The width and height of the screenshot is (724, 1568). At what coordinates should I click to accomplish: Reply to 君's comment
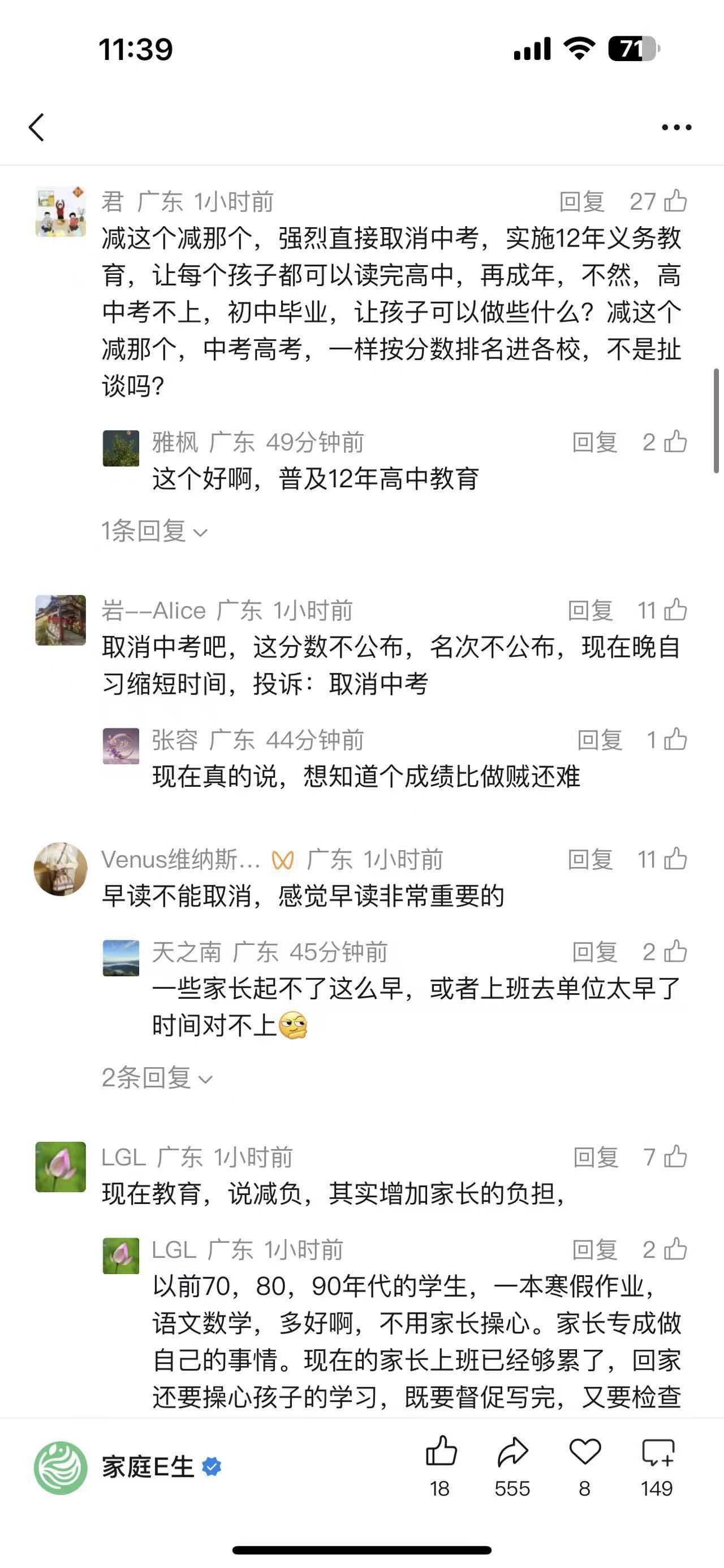click(x=581, y=201)
